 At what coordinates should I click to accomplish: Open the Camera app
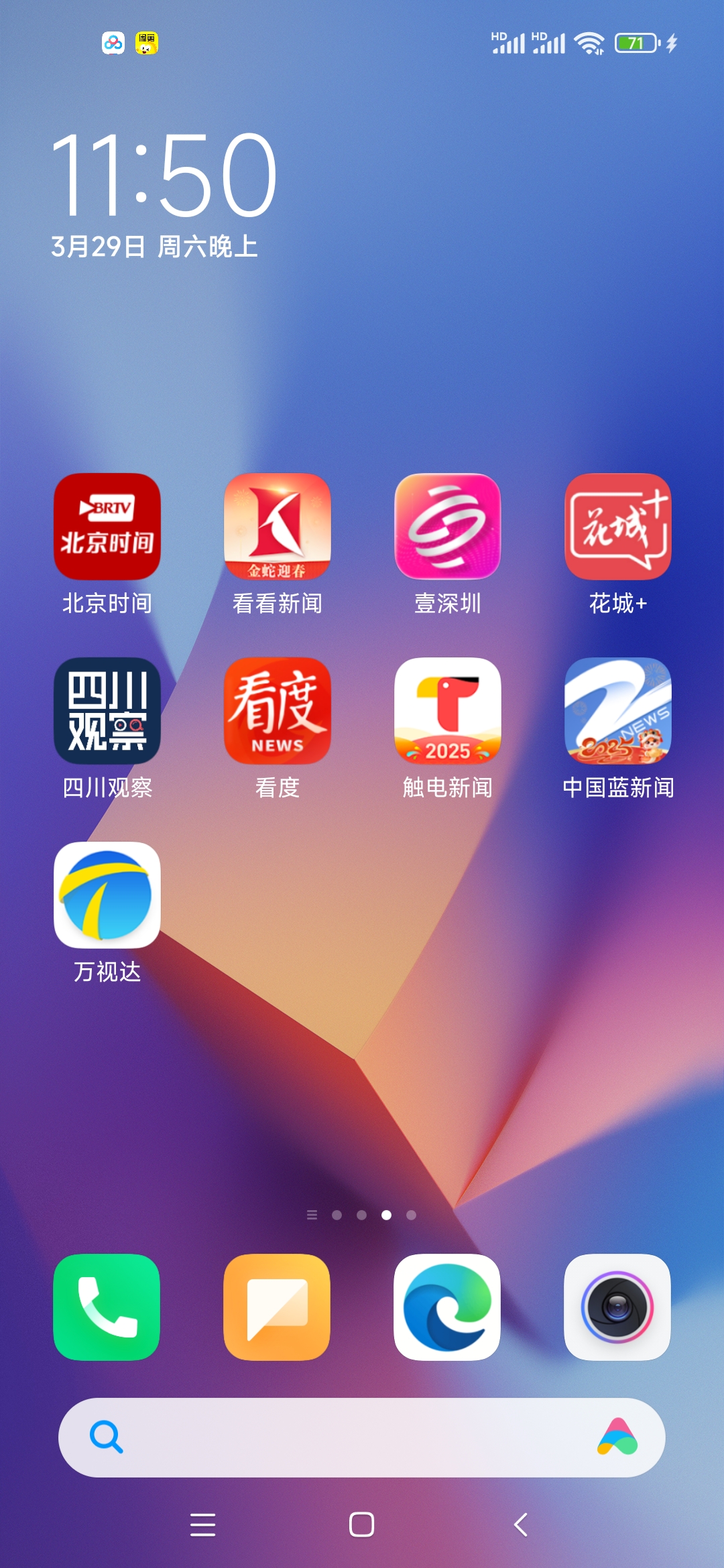[617, 1307]
